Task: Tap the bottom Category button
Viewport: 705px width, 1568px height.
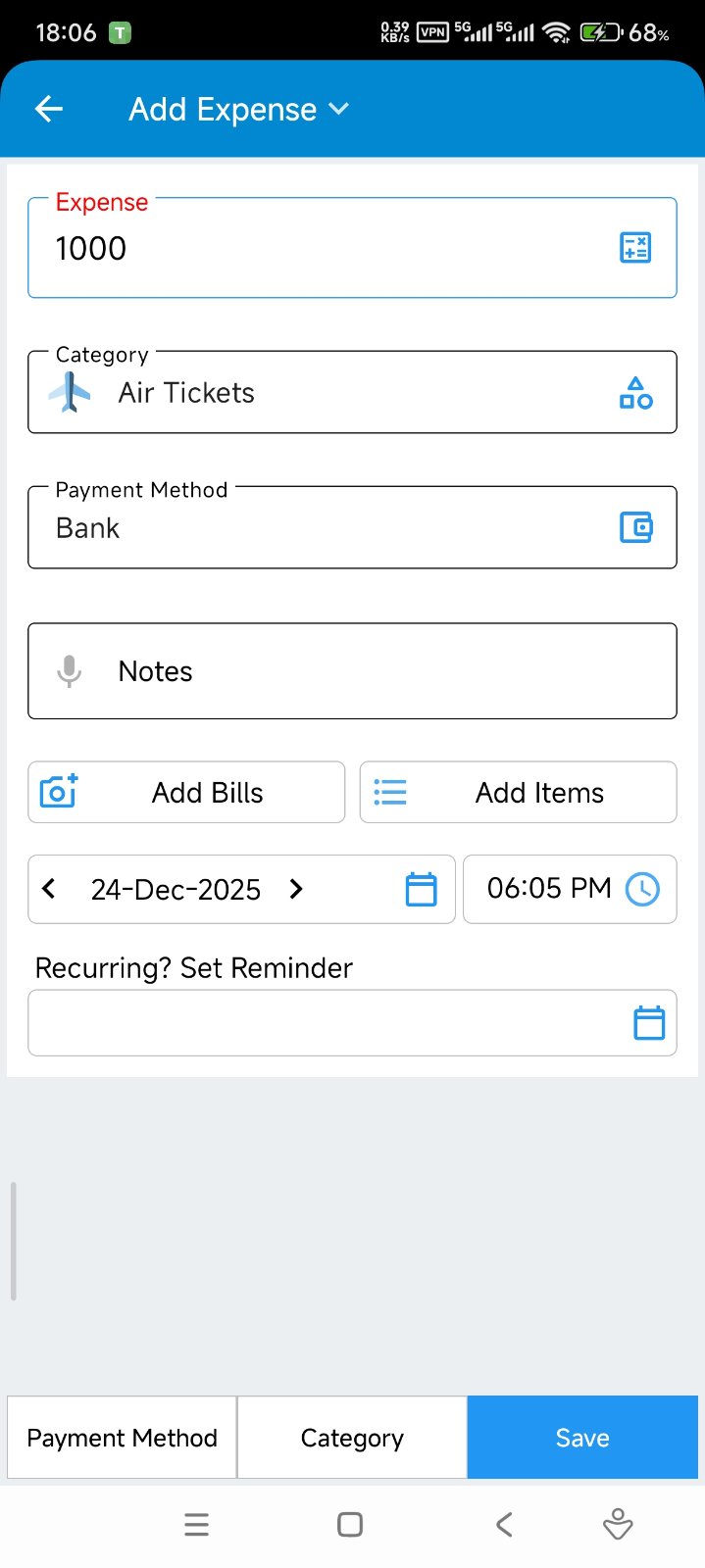Action: (x=352, y=1438)
